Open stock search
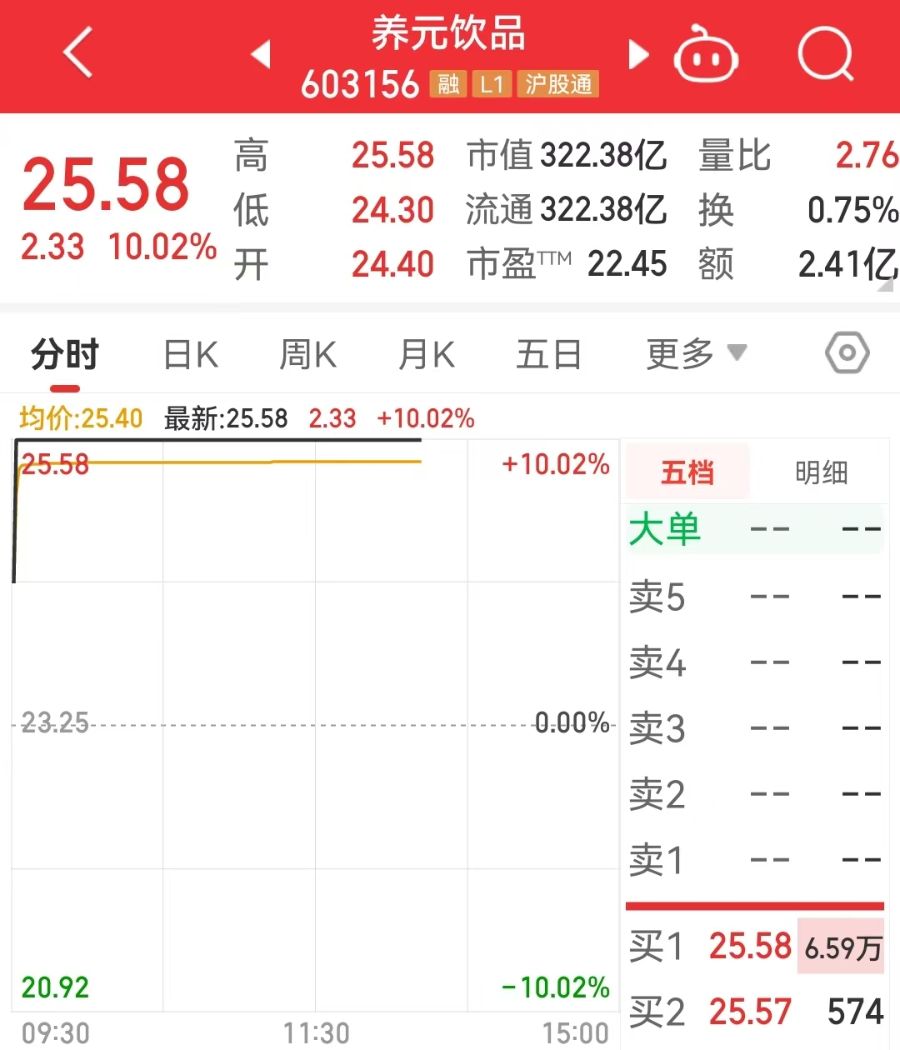The height and width of the screenshot is (1050, 900). [826, 54]
